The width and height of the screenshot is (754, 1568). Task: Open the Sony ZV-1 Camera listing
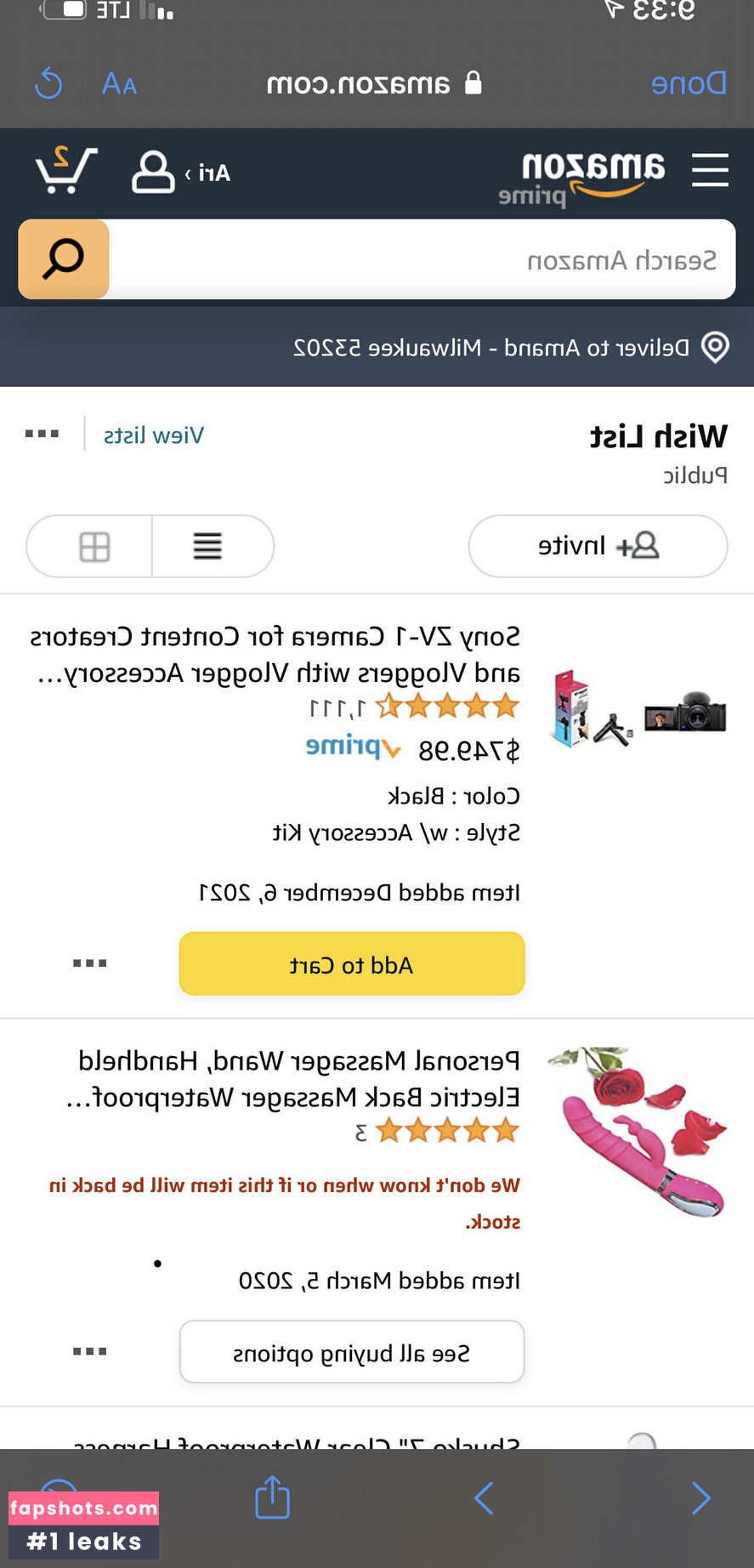click(x=276, y=655)
